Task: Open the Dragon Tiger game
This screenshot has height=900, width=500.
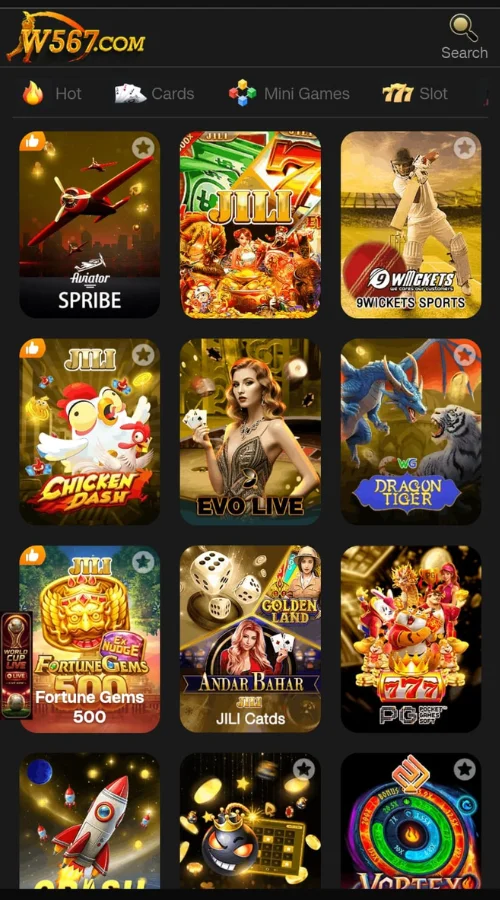Action: (x=411, y=432)
